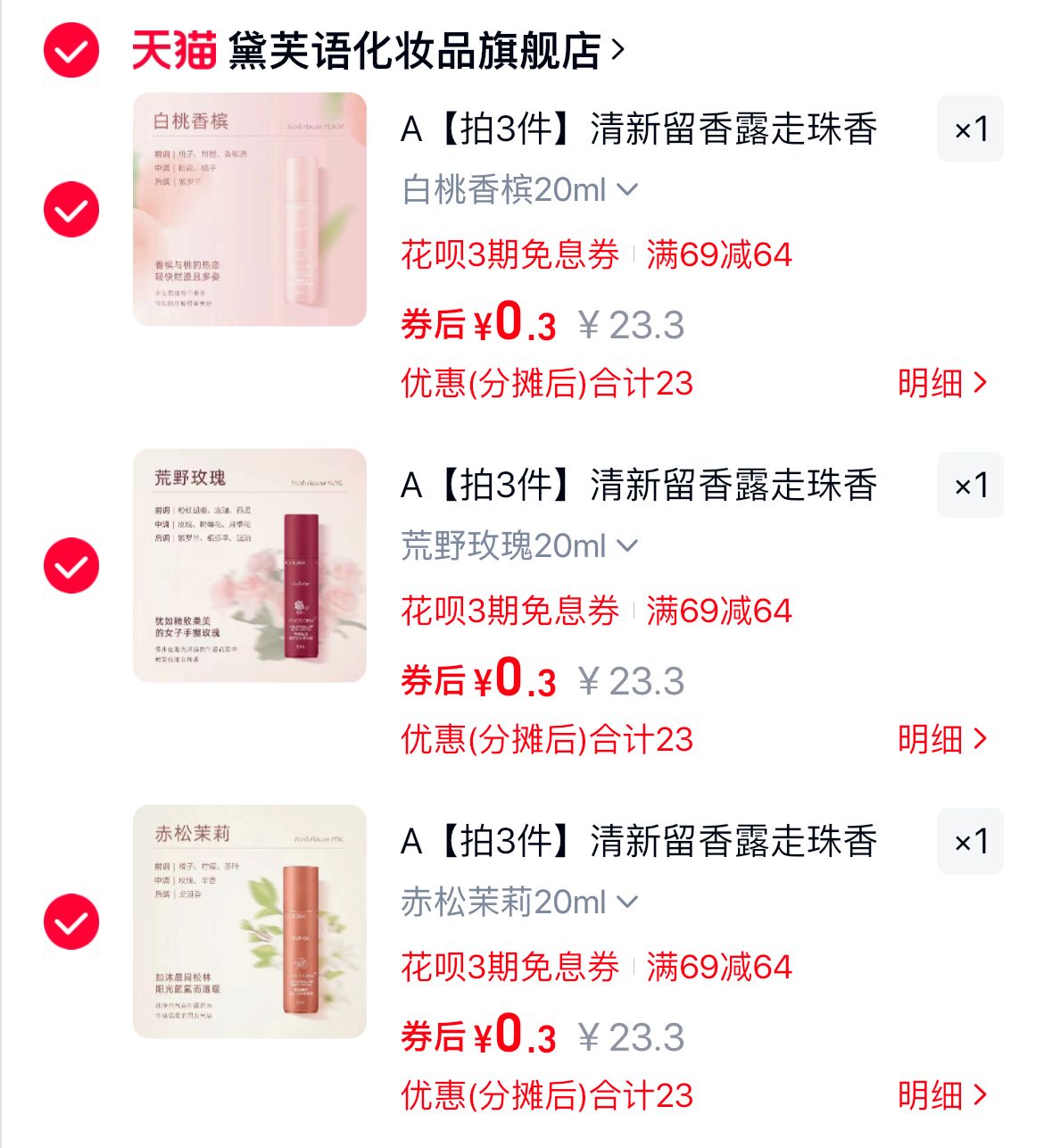View 明细 discount details for 白桃香槟

click(x=942, y=383)
